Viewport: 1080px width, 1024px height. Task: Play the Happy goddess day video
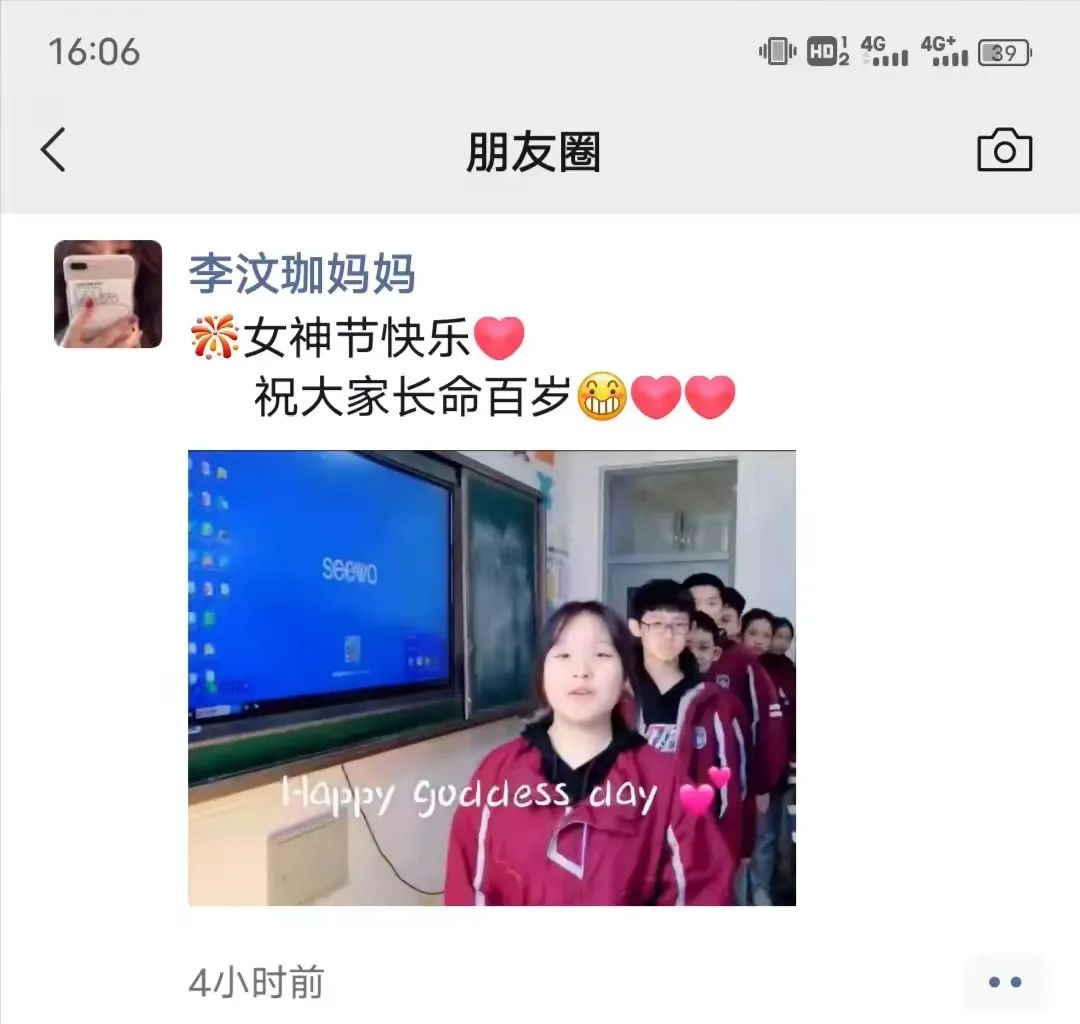(x=491, y=678)
